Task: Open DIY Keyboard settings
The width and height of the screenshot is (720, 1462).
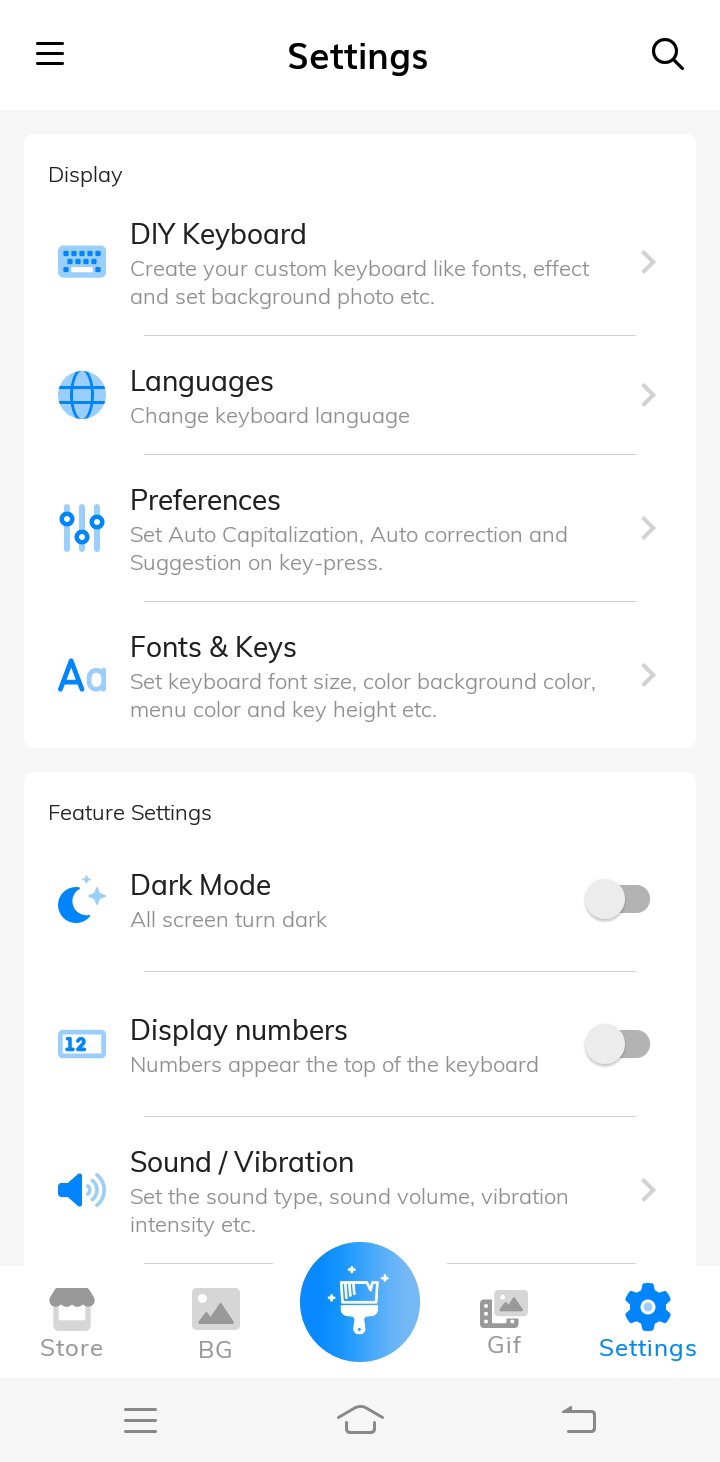Action: (x=360, y=263)
